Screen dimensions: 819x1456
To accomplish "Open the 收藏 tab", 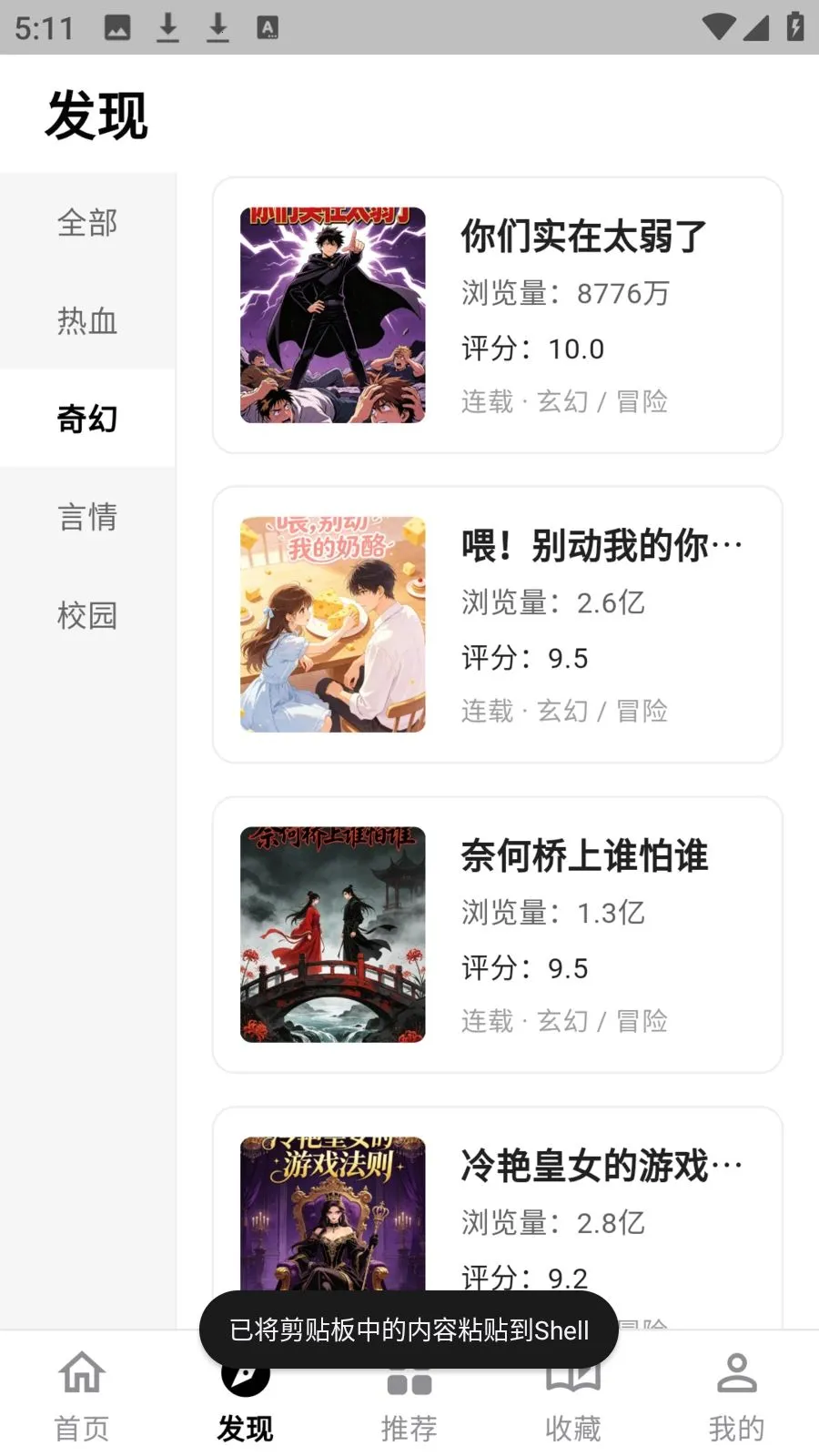I will coord(573,1396).
